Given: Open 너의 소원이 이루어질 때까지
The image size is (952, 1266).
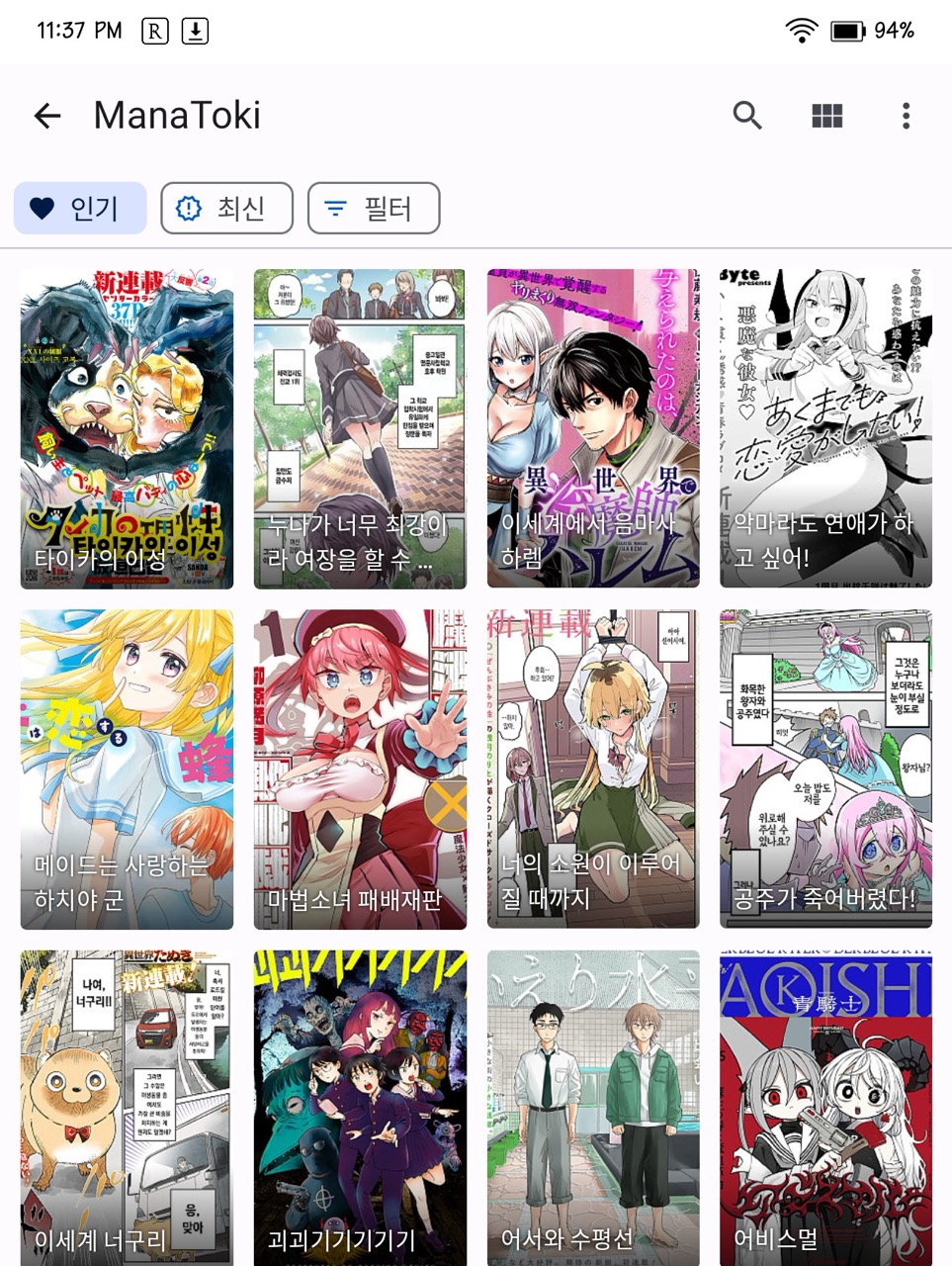Looking at the screenshot, I should pyautogui.click(x=593, y=769).
